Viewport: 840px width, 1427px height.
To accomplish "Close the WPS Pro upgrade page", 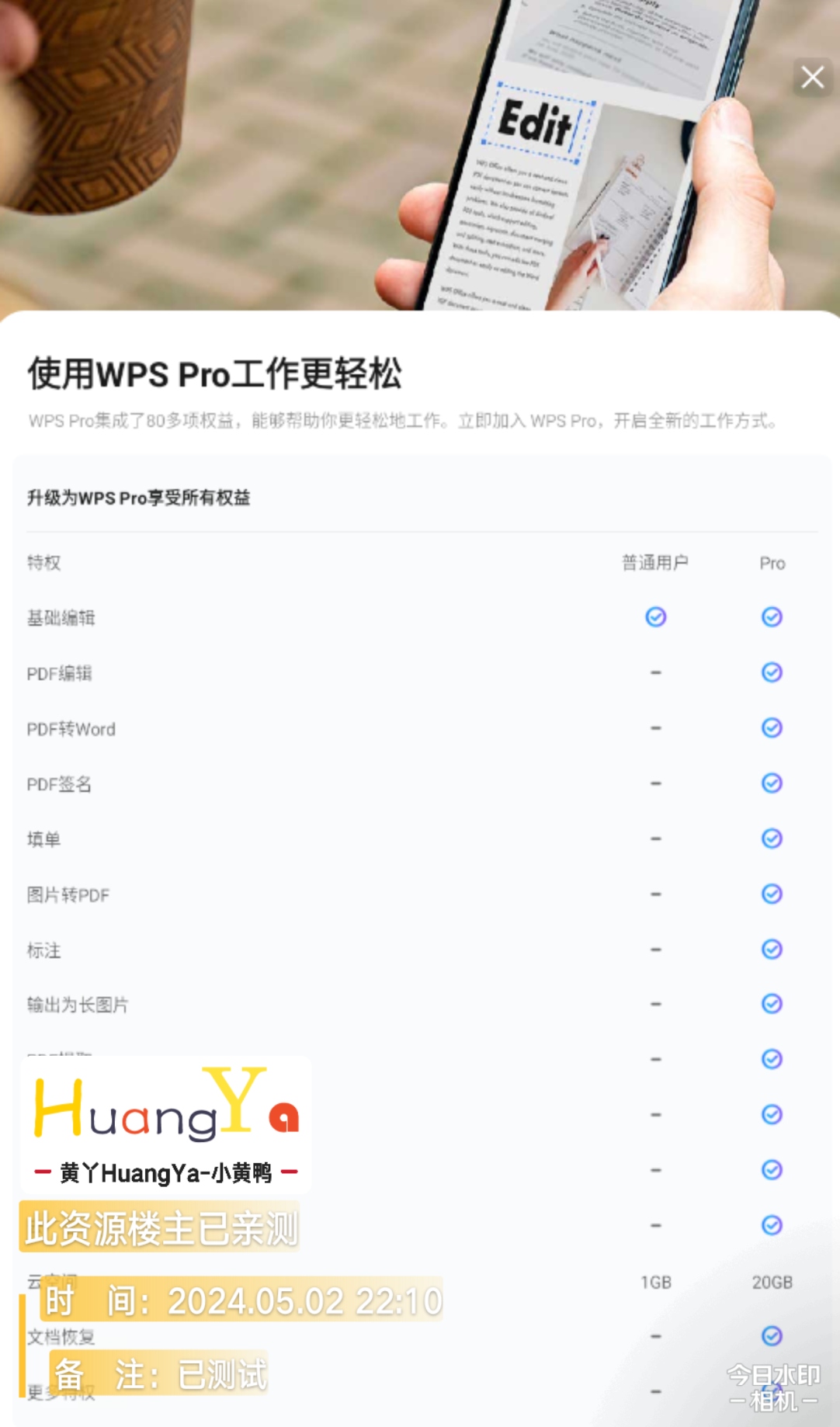I will (x=812, y=77).
